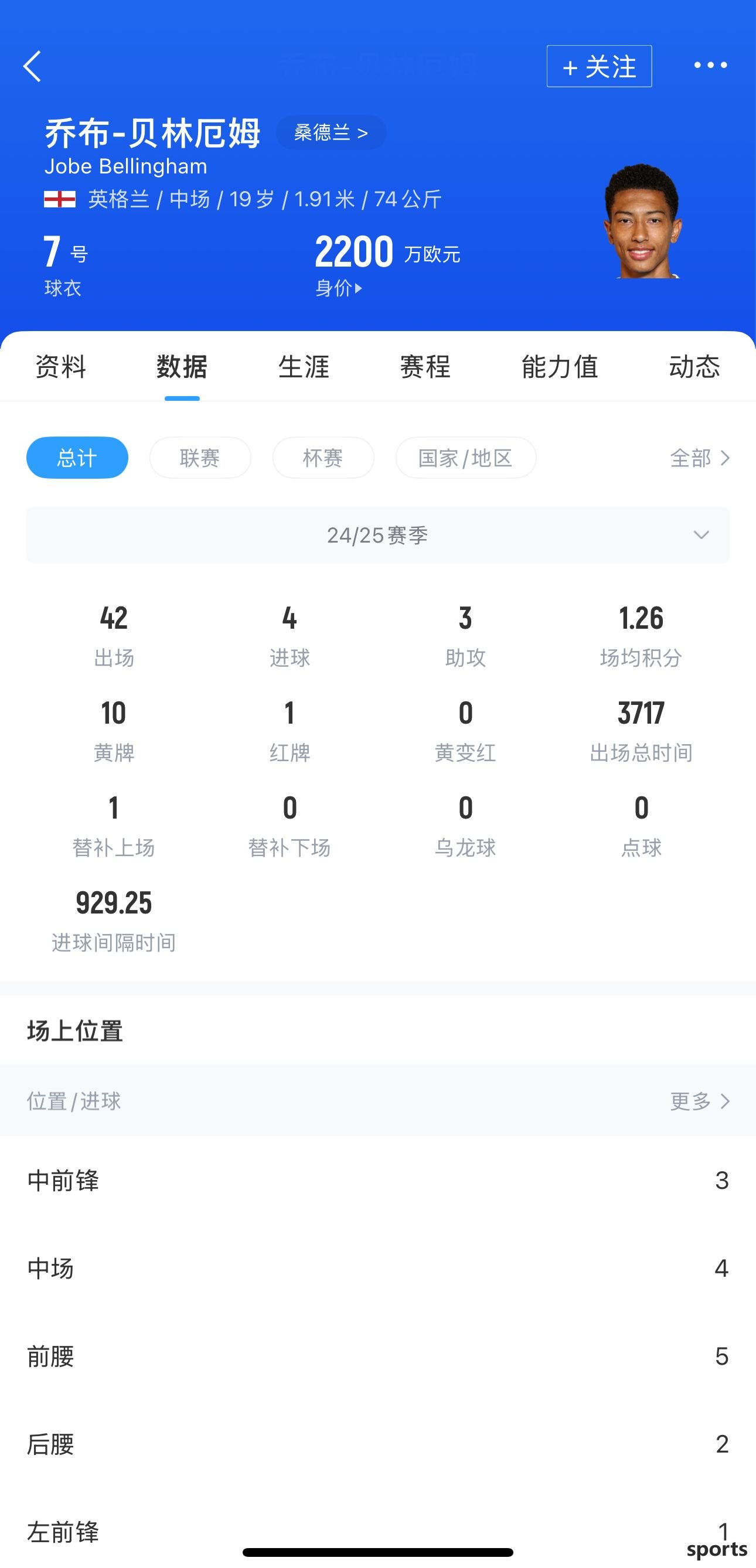Screen dimensions: 756x1568
Task: Switch to the 生涯 tab
Action: 304,367
